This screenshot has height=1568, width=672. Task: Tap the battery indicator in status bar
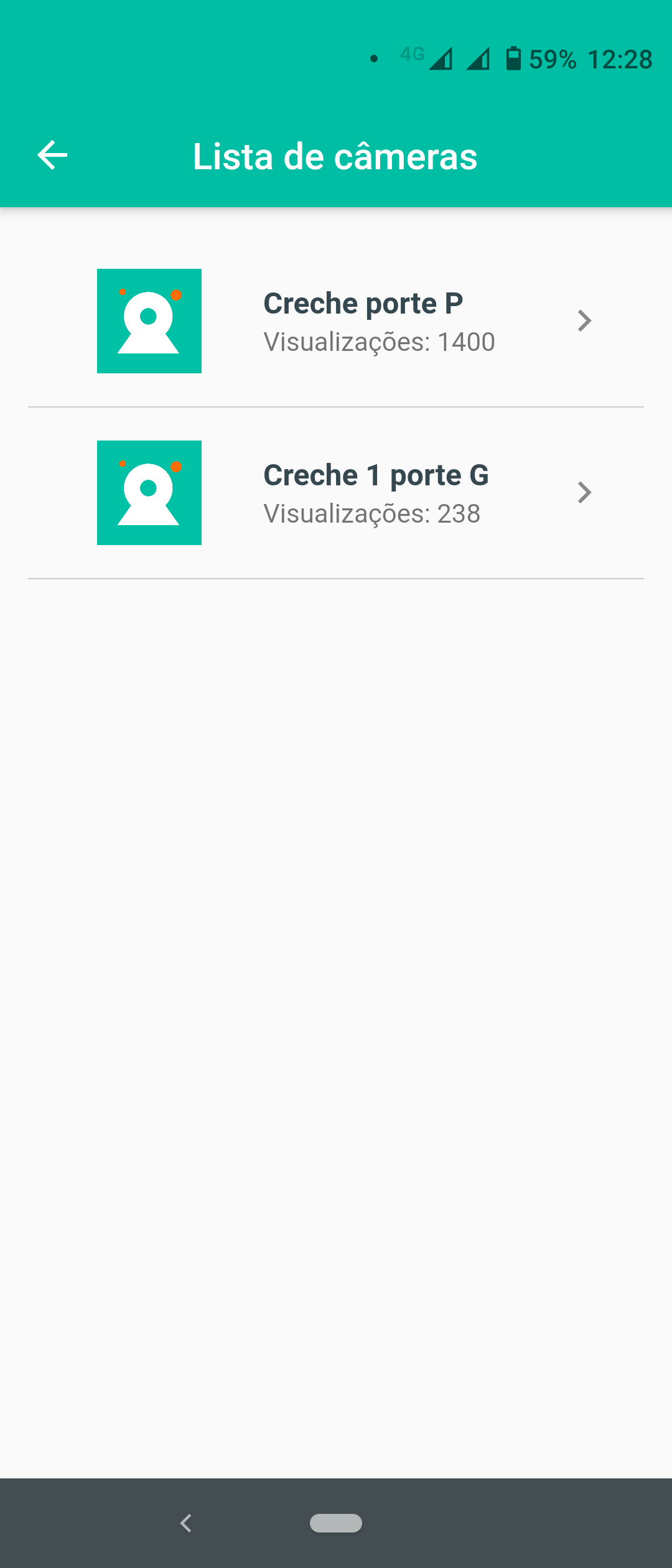[513, 58]
